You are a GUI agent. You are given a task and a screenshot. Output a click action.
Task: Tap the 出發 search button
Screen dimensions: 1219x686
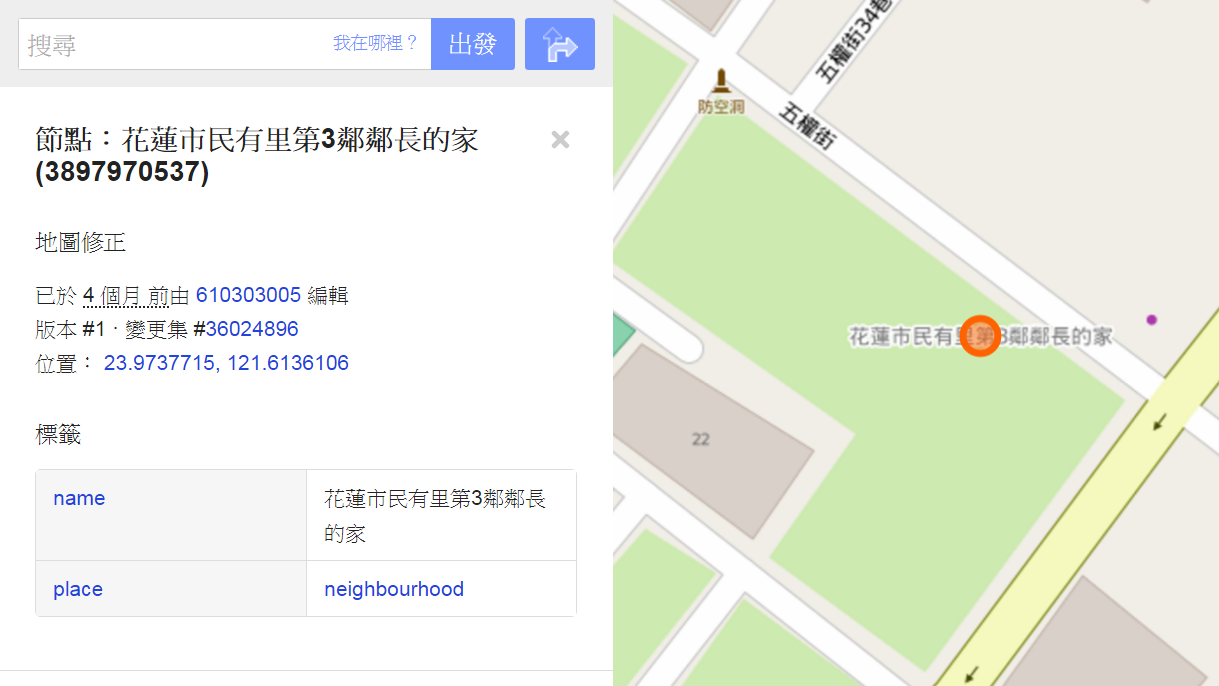pyautogui.click(x=473, y=45)
